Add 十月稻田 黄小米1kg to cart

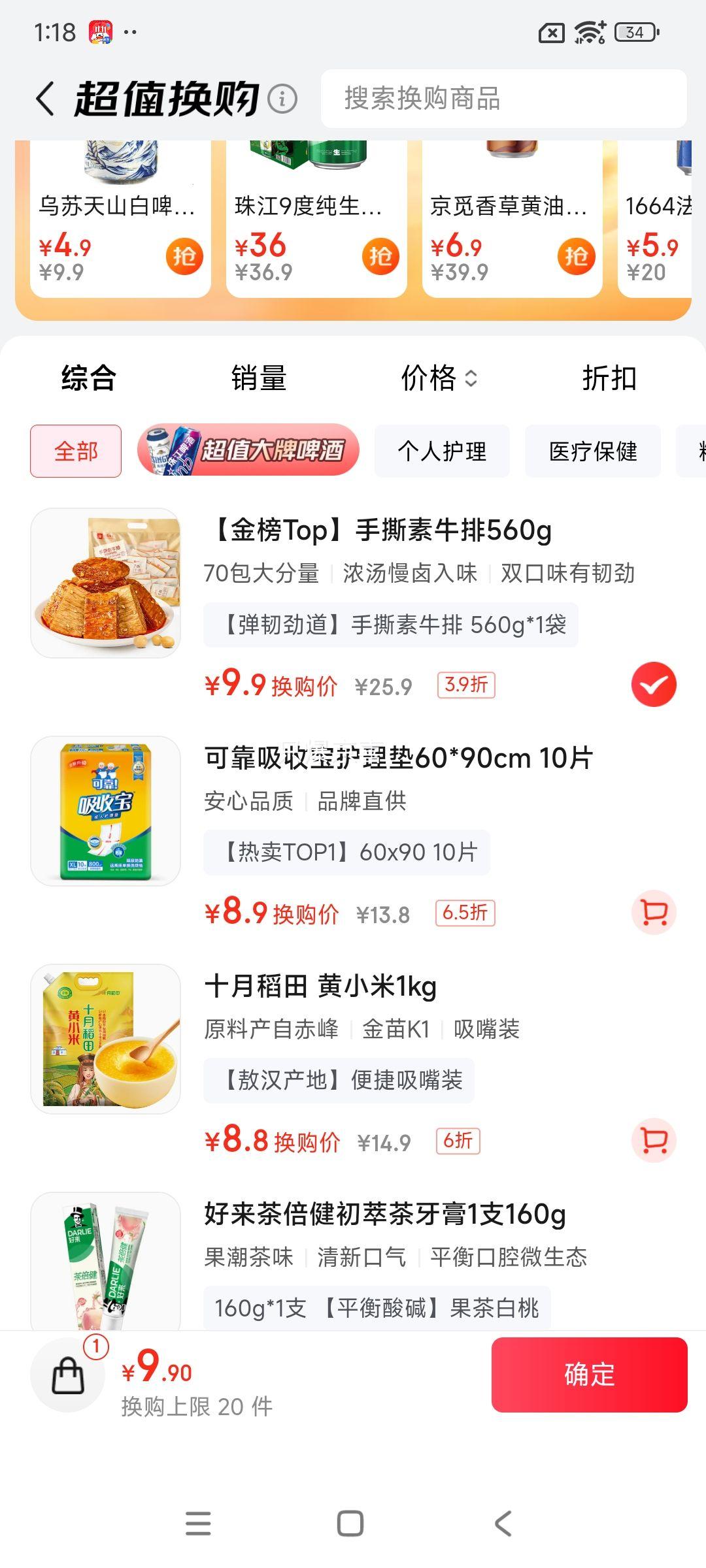654,1141
